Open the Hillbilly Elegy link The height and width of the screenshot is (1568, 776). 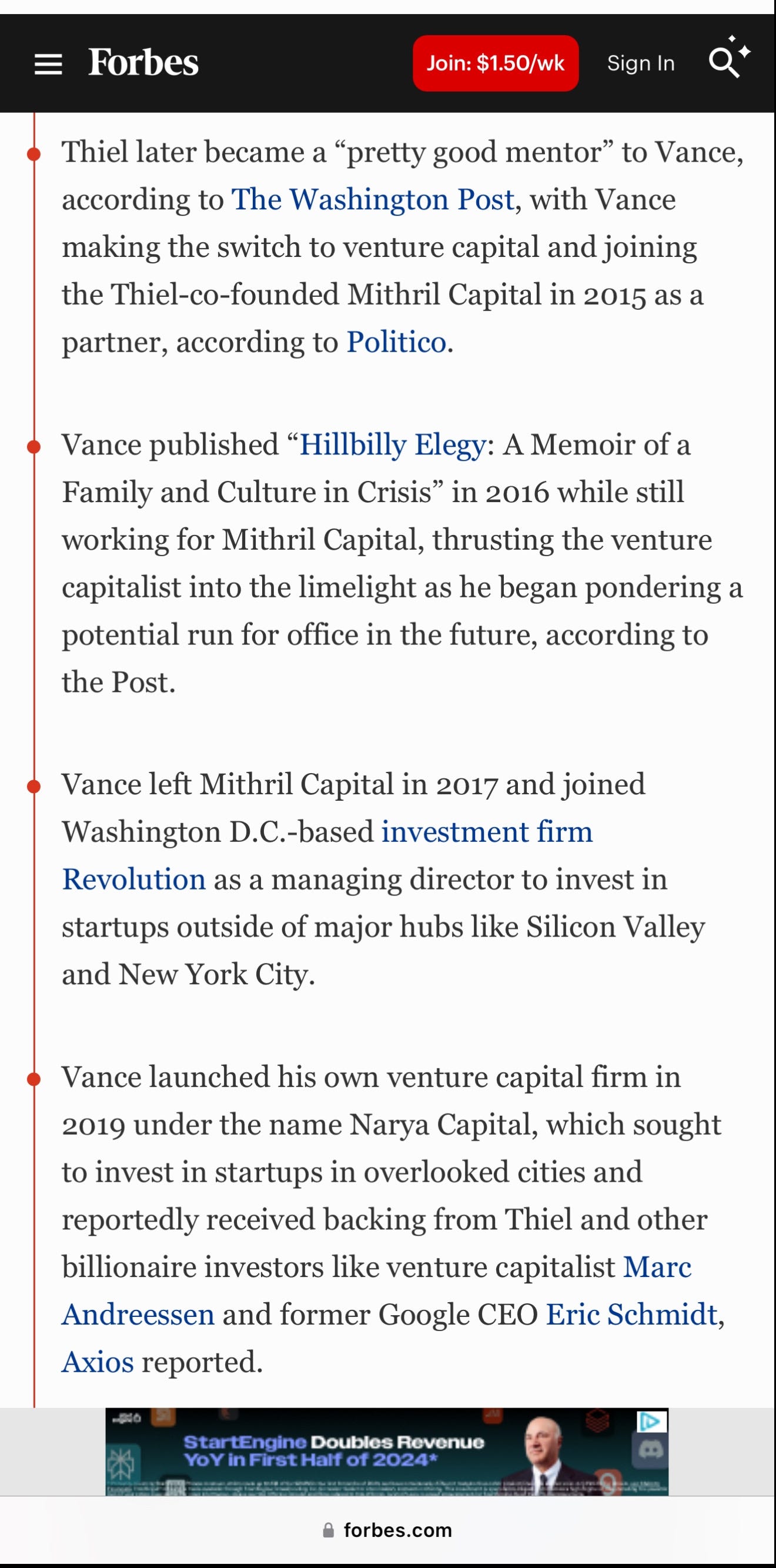(x=393, y=445)
